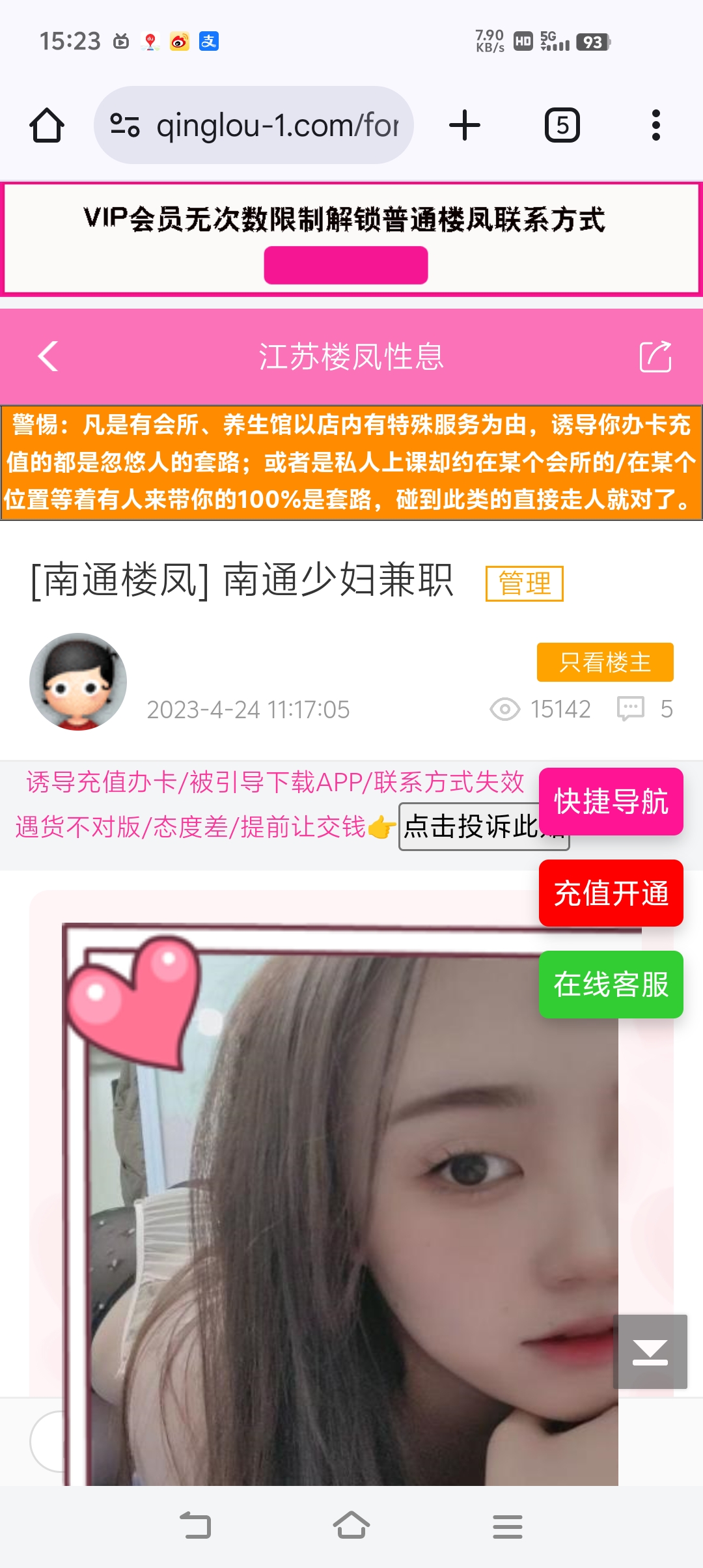
Task: Tap the red 充值开通 button
Action: 611,893
